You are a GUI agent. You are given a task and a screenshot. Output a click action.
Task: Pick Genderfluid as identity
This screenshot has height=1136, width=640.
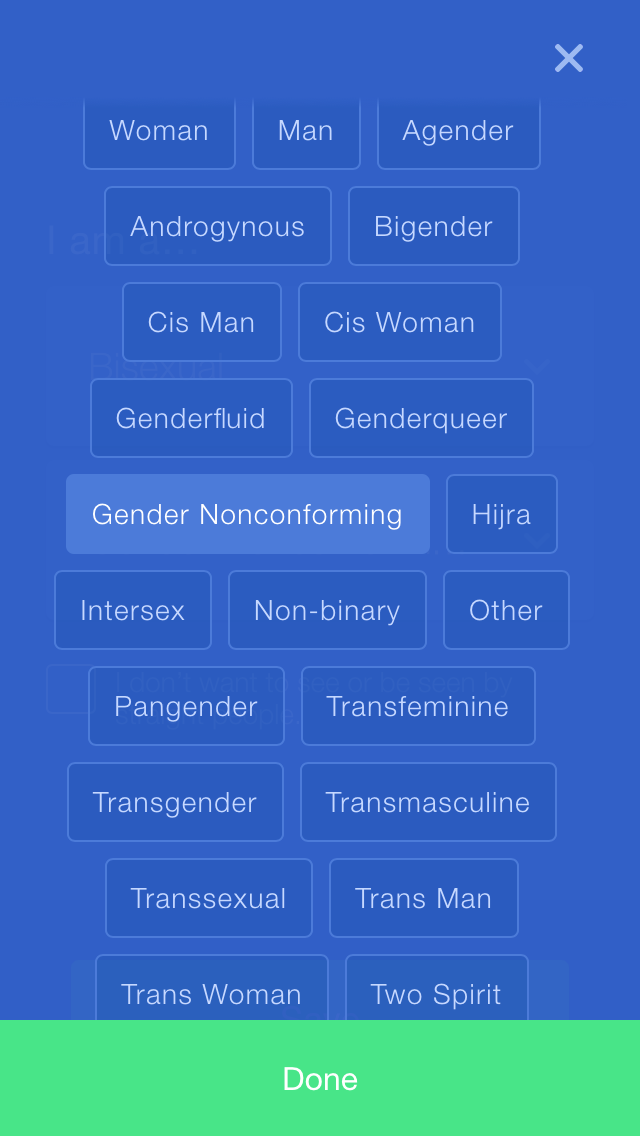[x=191, y=419]
